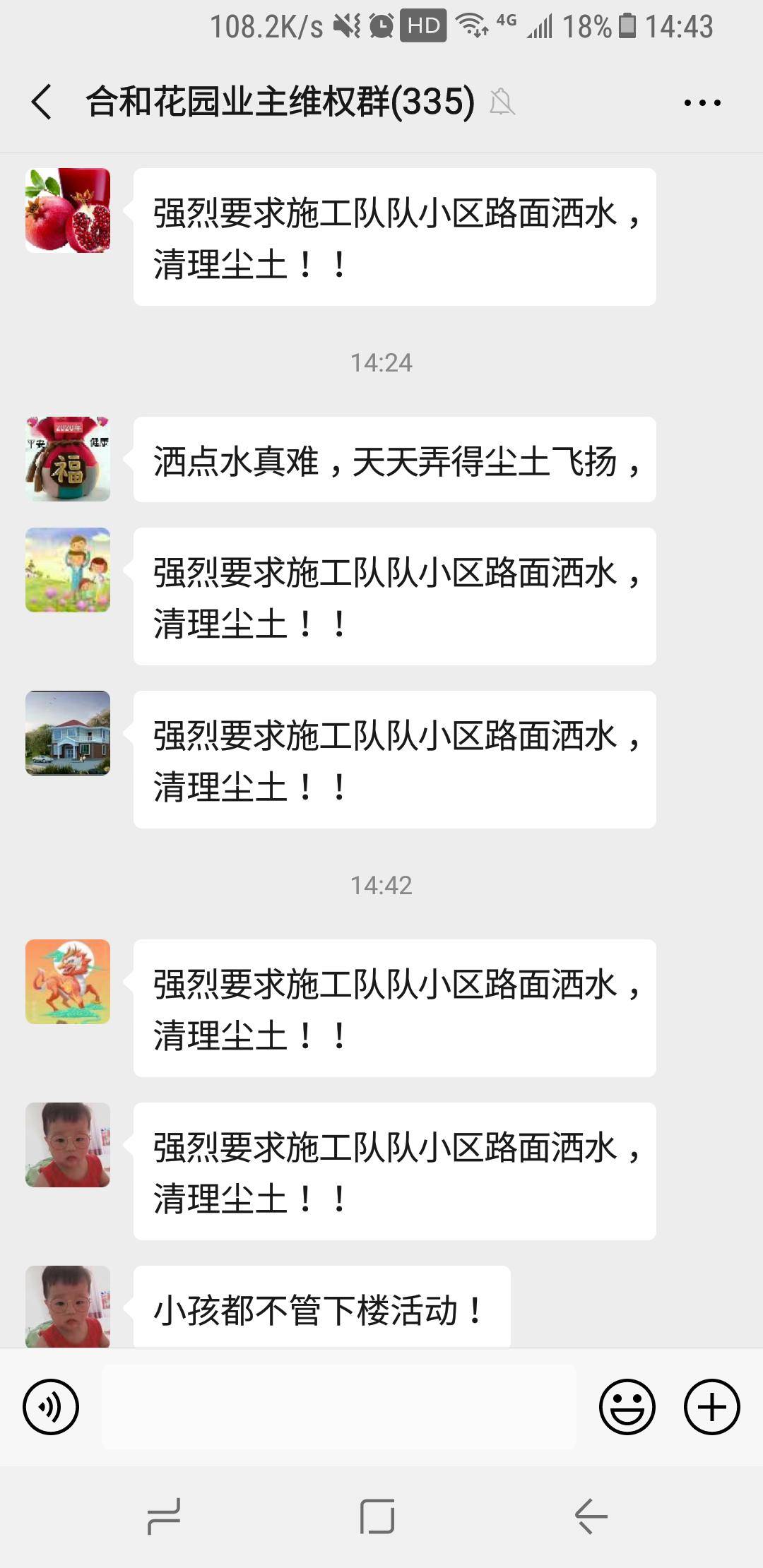This screenshot has width=763, height=1568.
Task: Open the plus attachment menu
Action: click(711, 1406)
